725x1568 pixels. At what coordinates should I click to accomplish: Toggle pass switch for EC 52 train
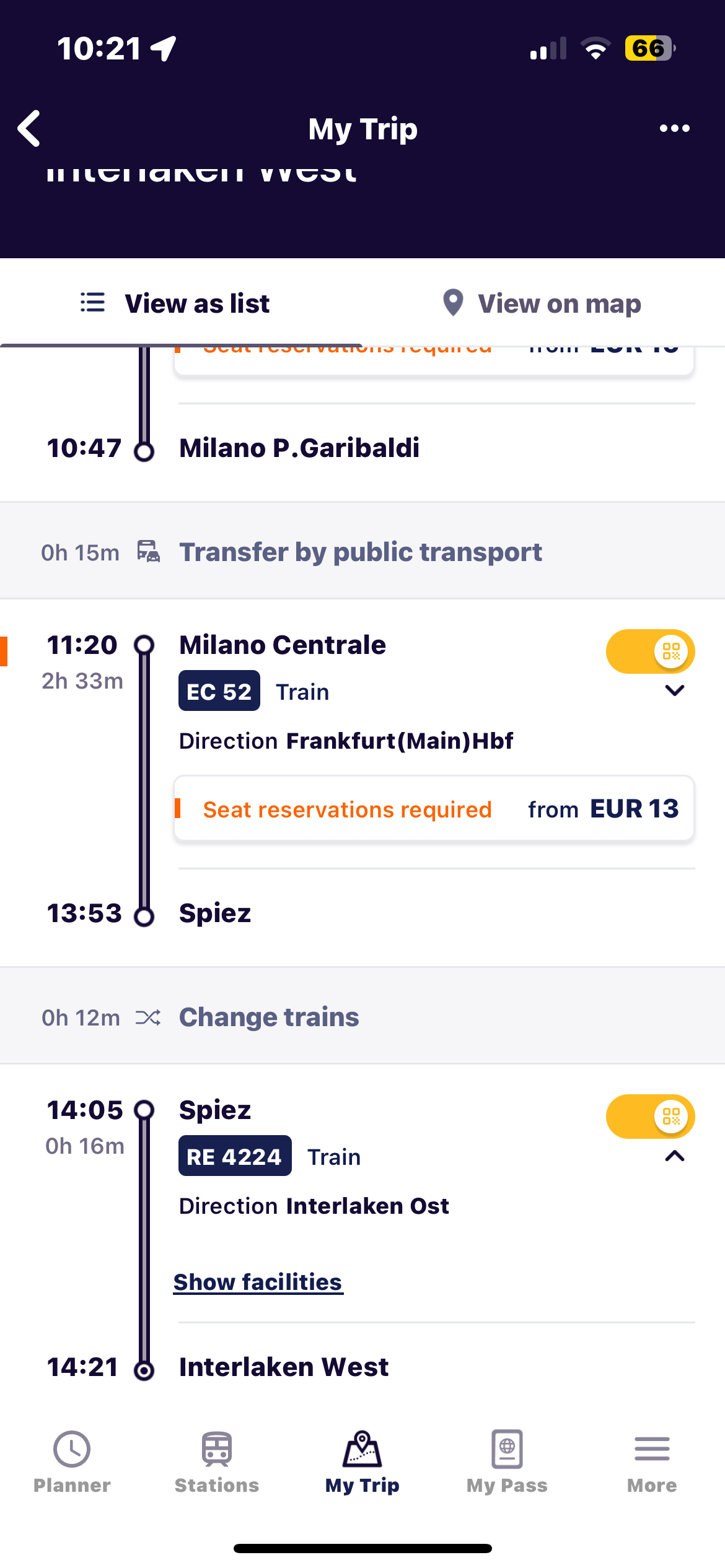pos(650,651)
